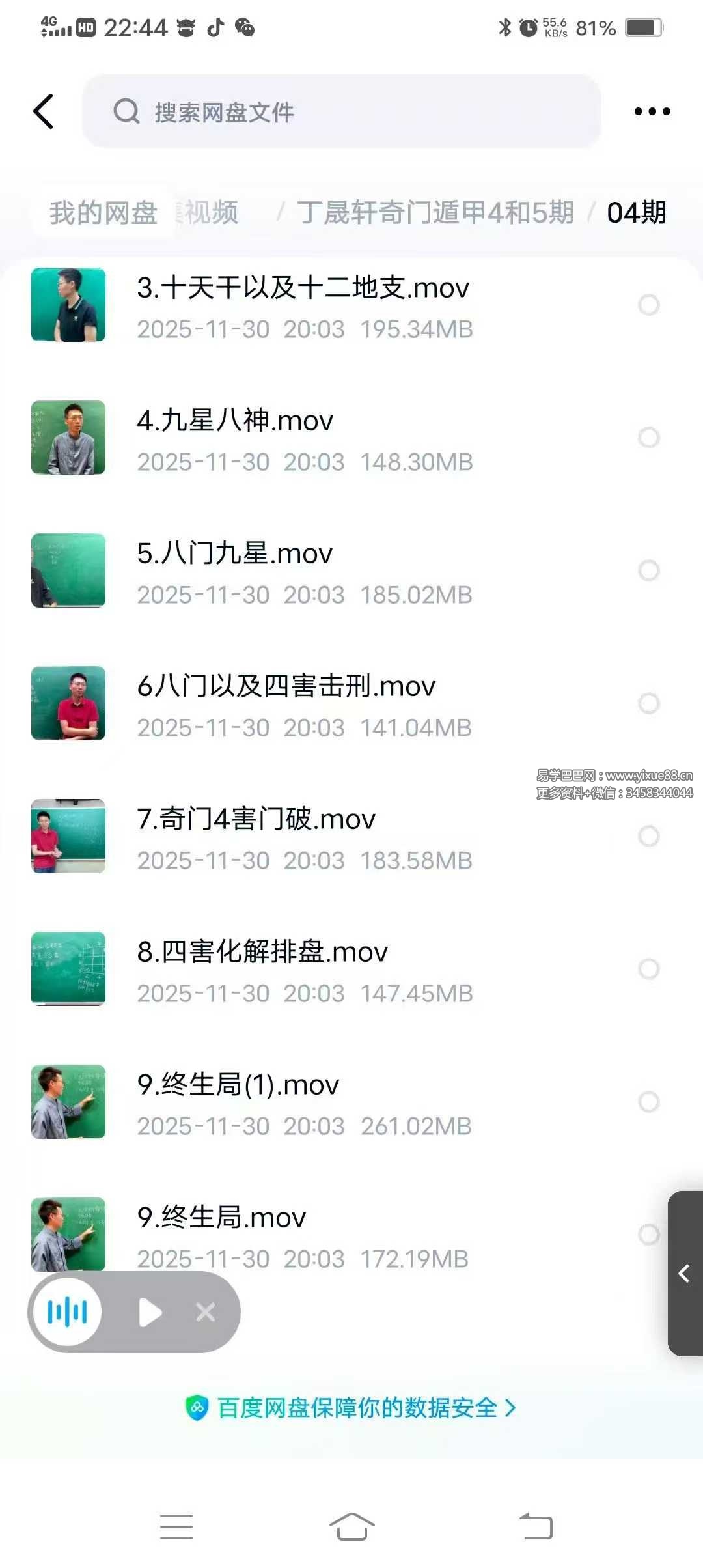This screenshot has width=703, height=1568.
Task: Open the video 4.九星八神.mov
Action: (235, 421)
